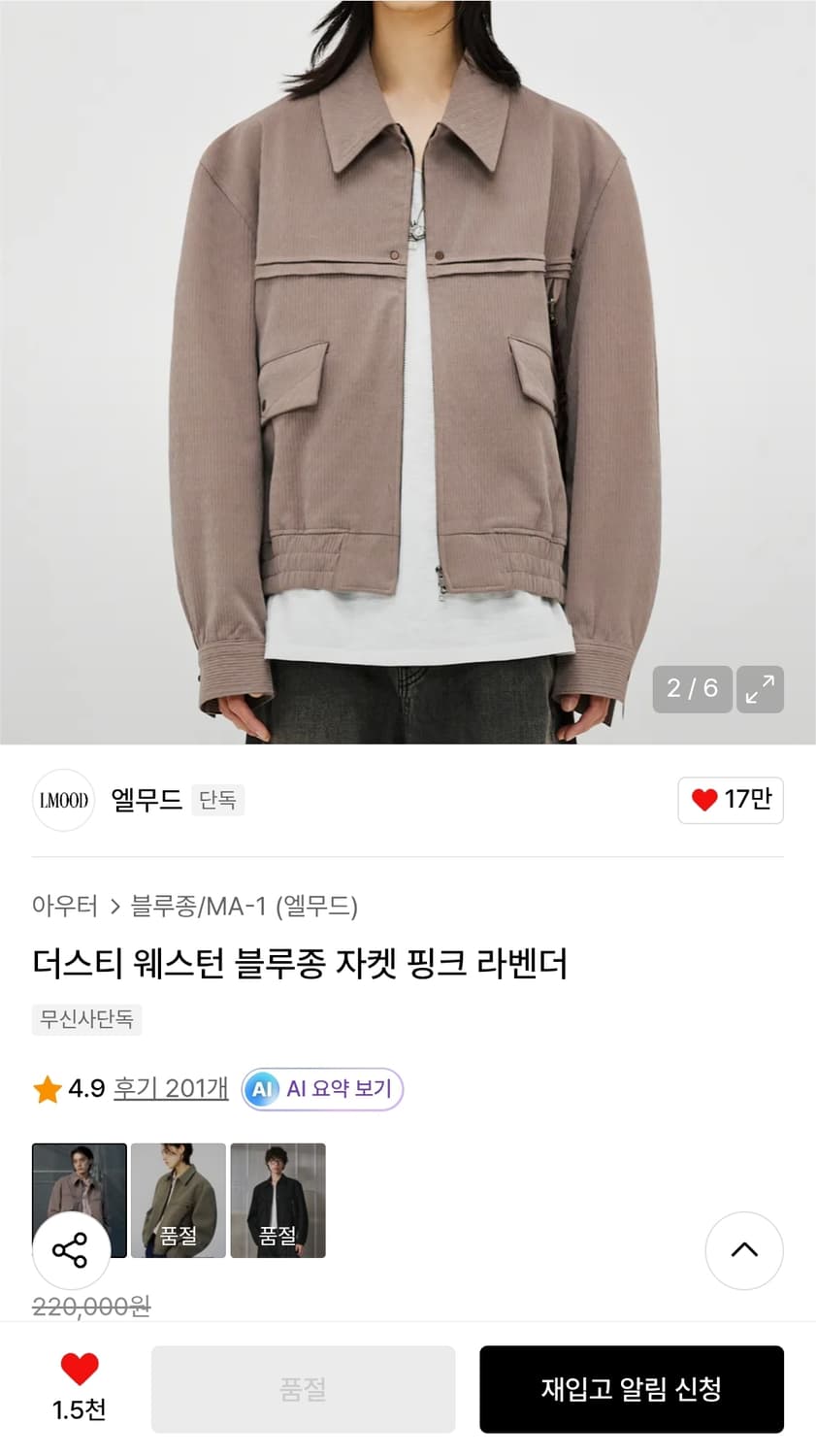Open AI 요약 보기

(321, 1089)
